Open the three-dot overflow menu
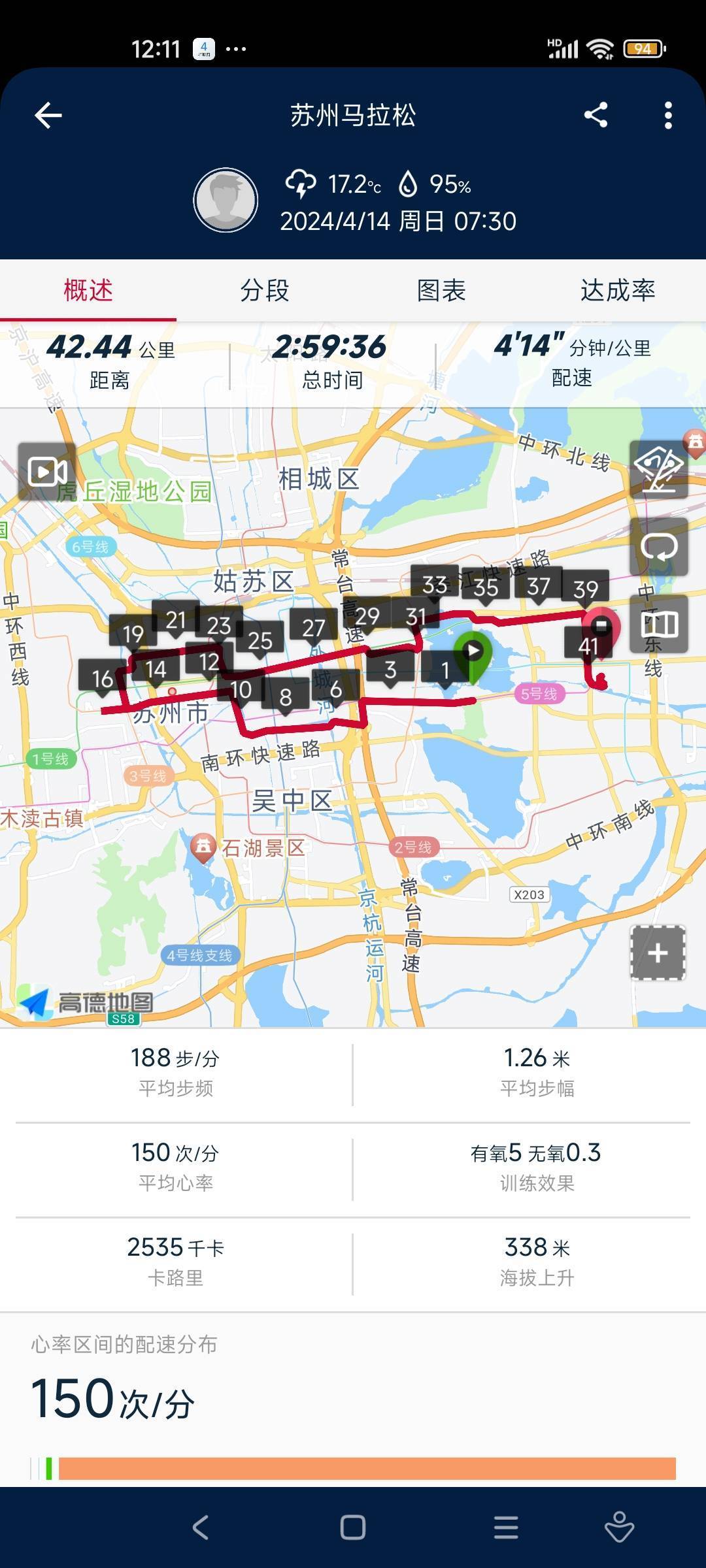Viewport: 706px width, 1568px height. (x=667, y=116)
